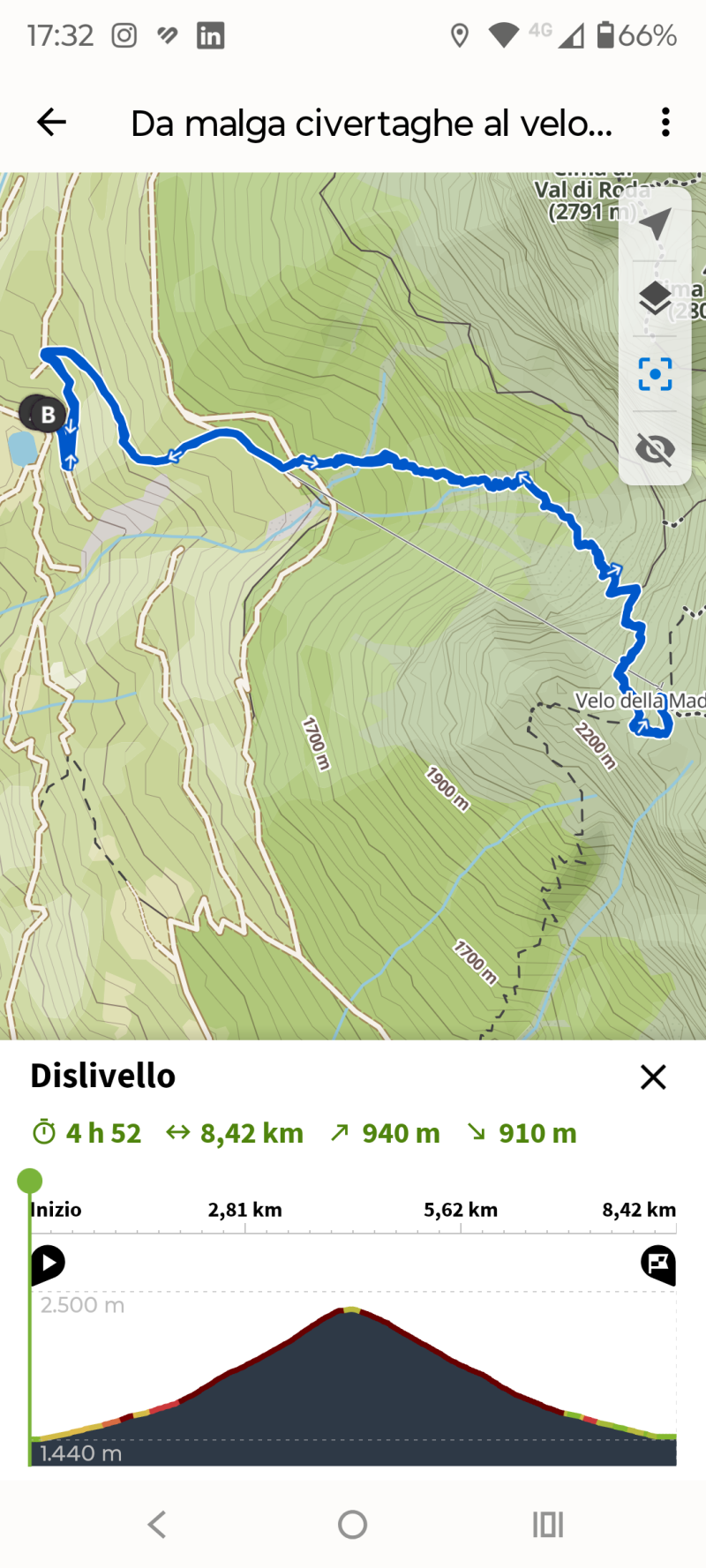Open the recent apps view

547,1524
